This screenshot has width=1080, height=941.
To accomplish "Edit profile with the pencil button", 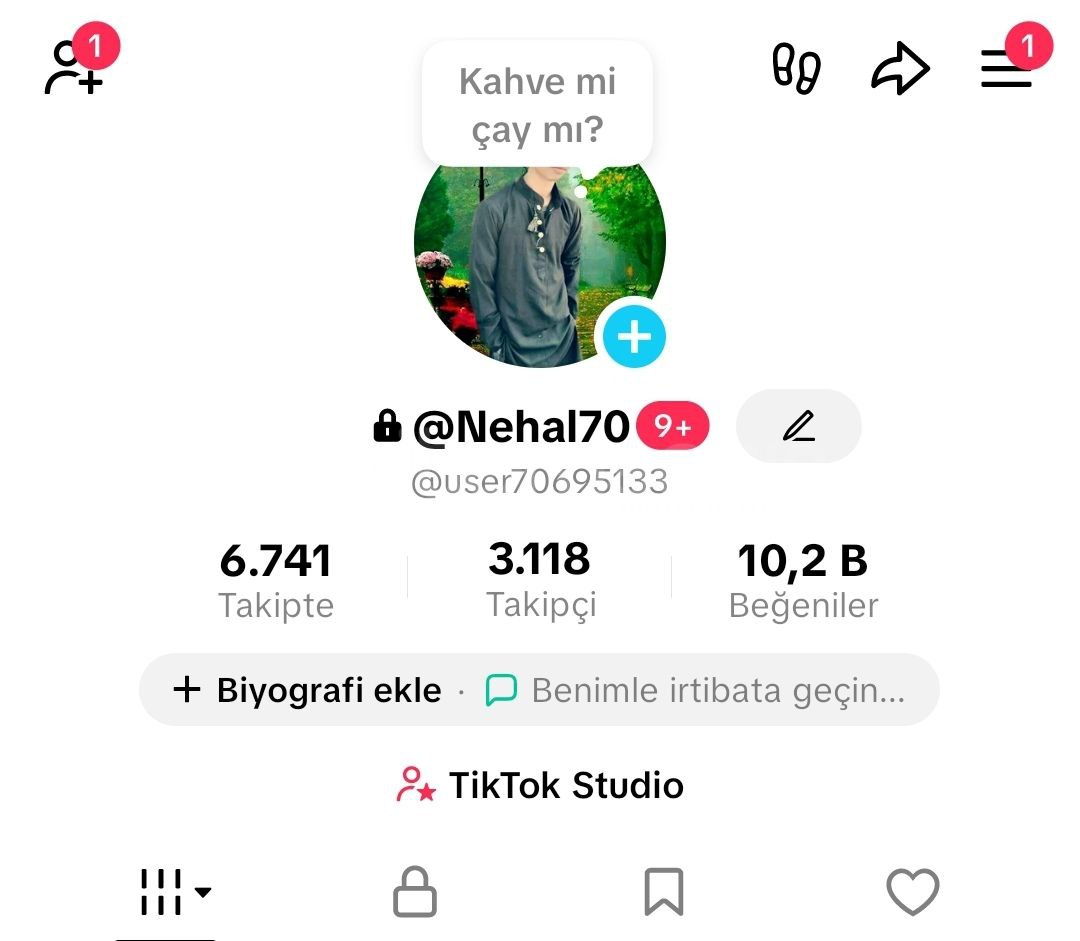I will pos(798,427).
